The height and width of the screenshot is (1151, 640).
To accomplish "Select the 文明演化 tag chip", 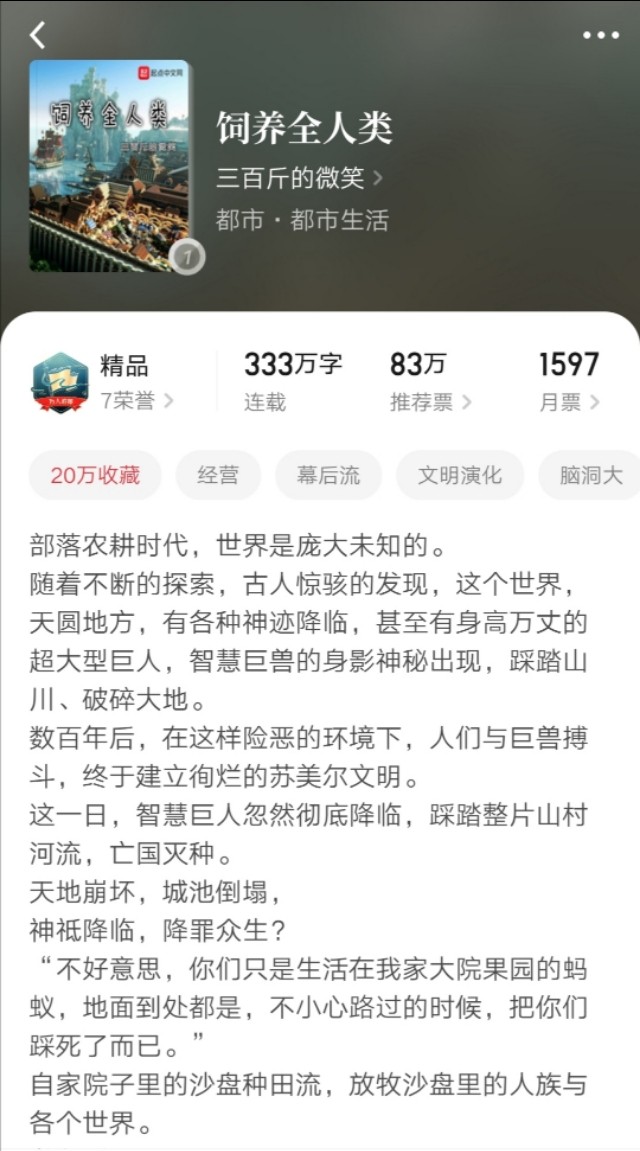I will coord(459,475).
